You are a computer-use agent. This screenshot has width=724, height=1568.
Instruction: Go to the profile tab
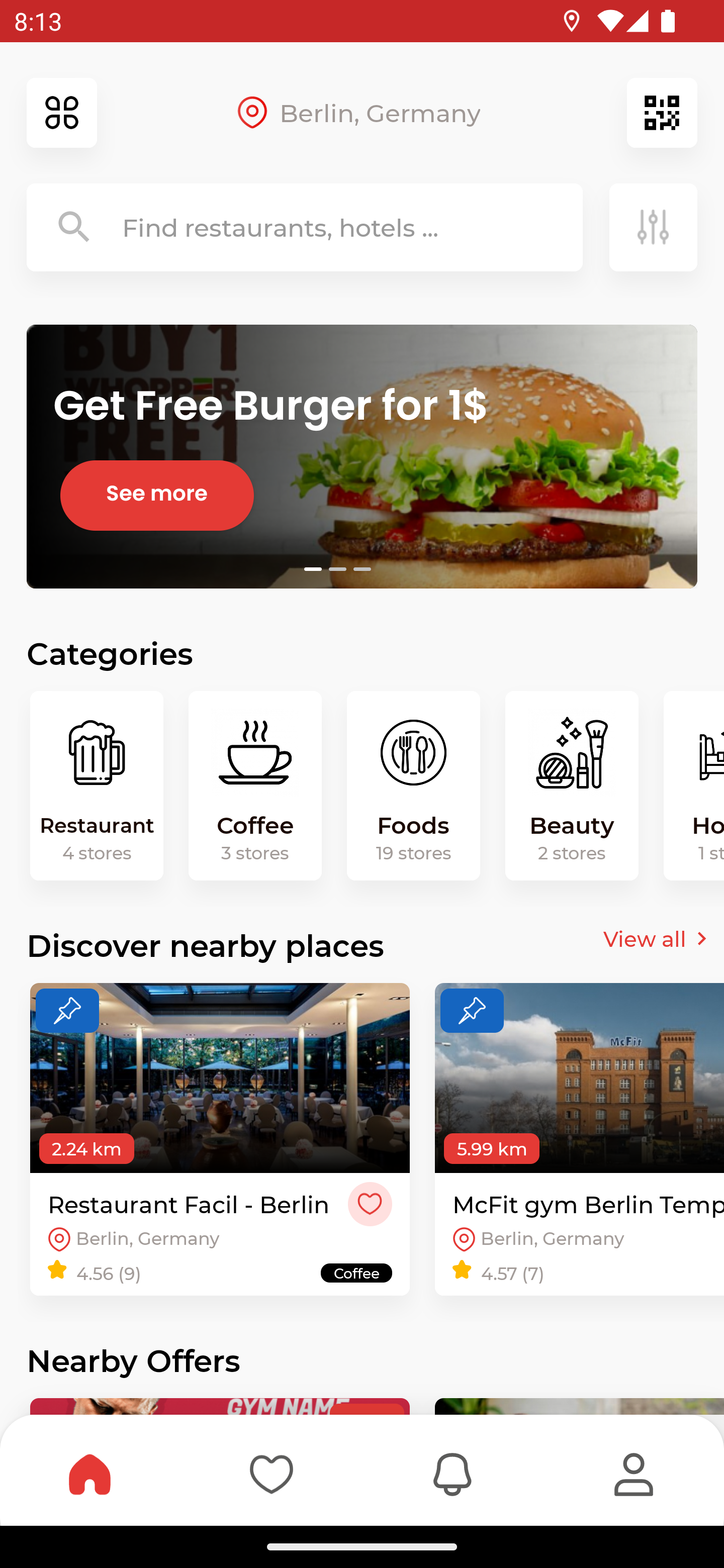633,1474
